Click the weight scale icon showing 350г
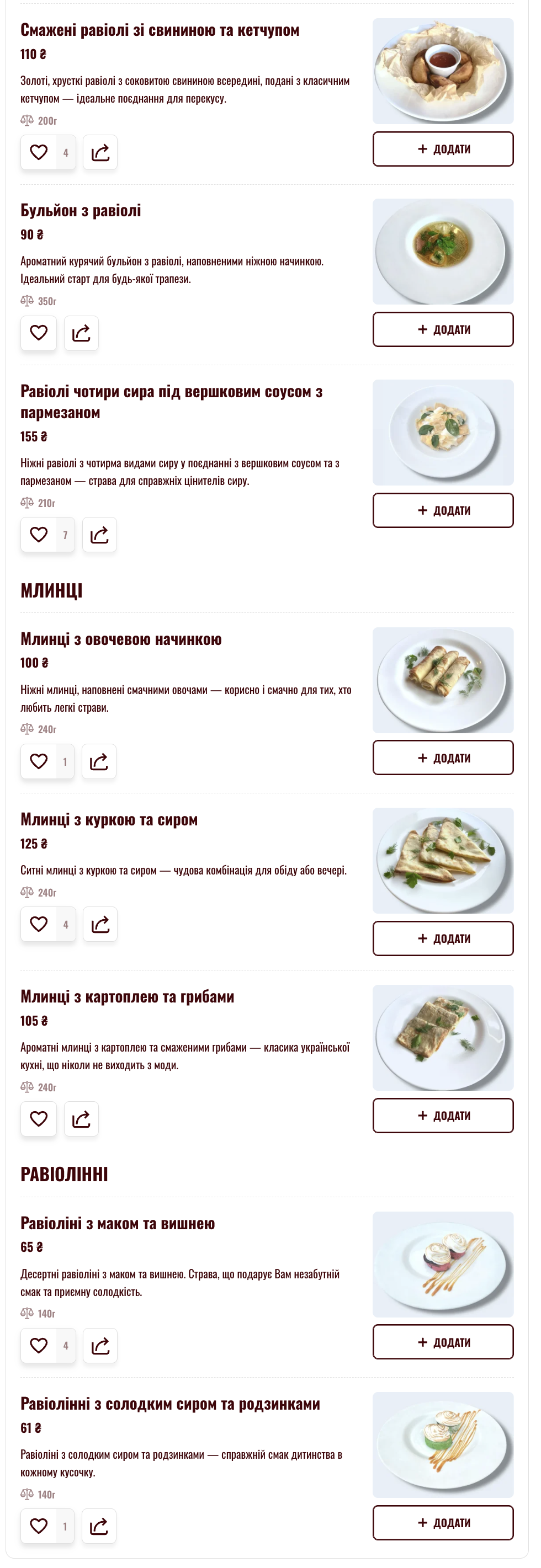The height and width of the screenshot is (1568, 541). coord(26,301)
